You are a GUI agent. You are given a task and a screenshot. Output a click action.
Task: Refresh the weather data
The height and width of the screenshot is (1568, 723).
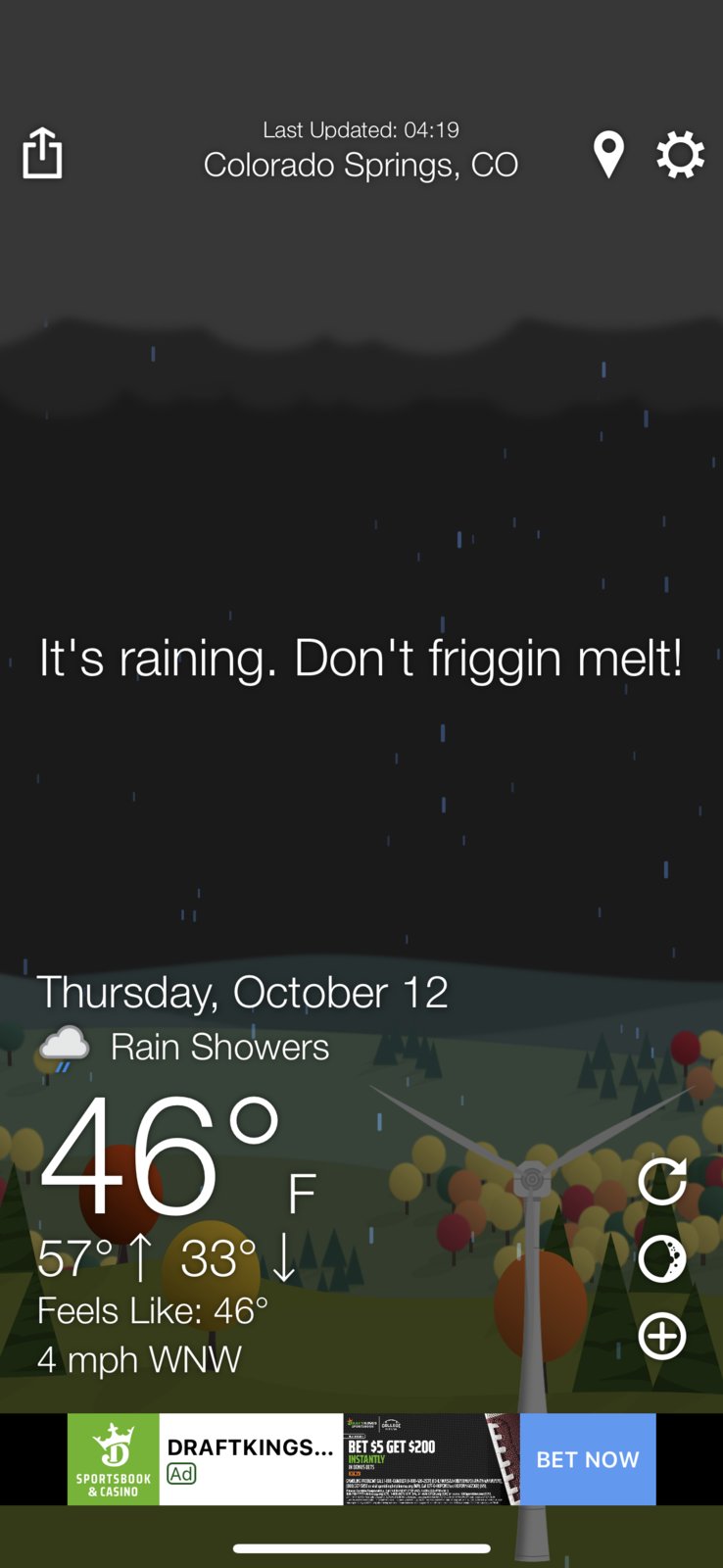point(662,1181)
